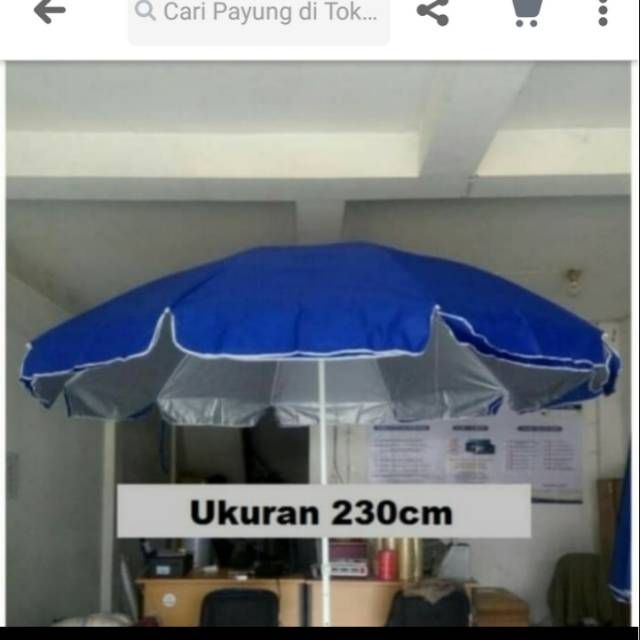
Task: Share this umbrella product
Action: (432, 12)
